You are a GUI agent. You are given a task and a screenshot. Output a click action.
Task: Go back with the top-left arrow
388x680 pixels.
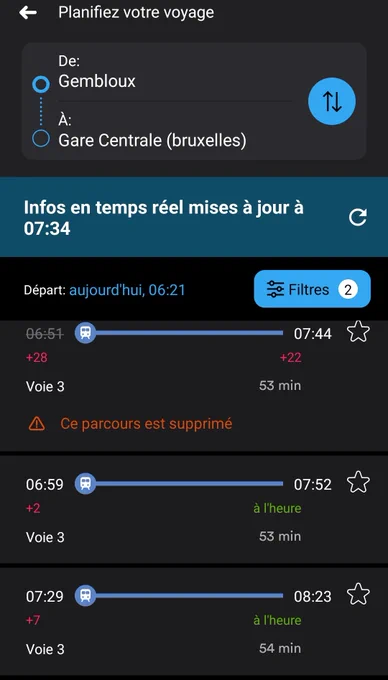(27, 13)
